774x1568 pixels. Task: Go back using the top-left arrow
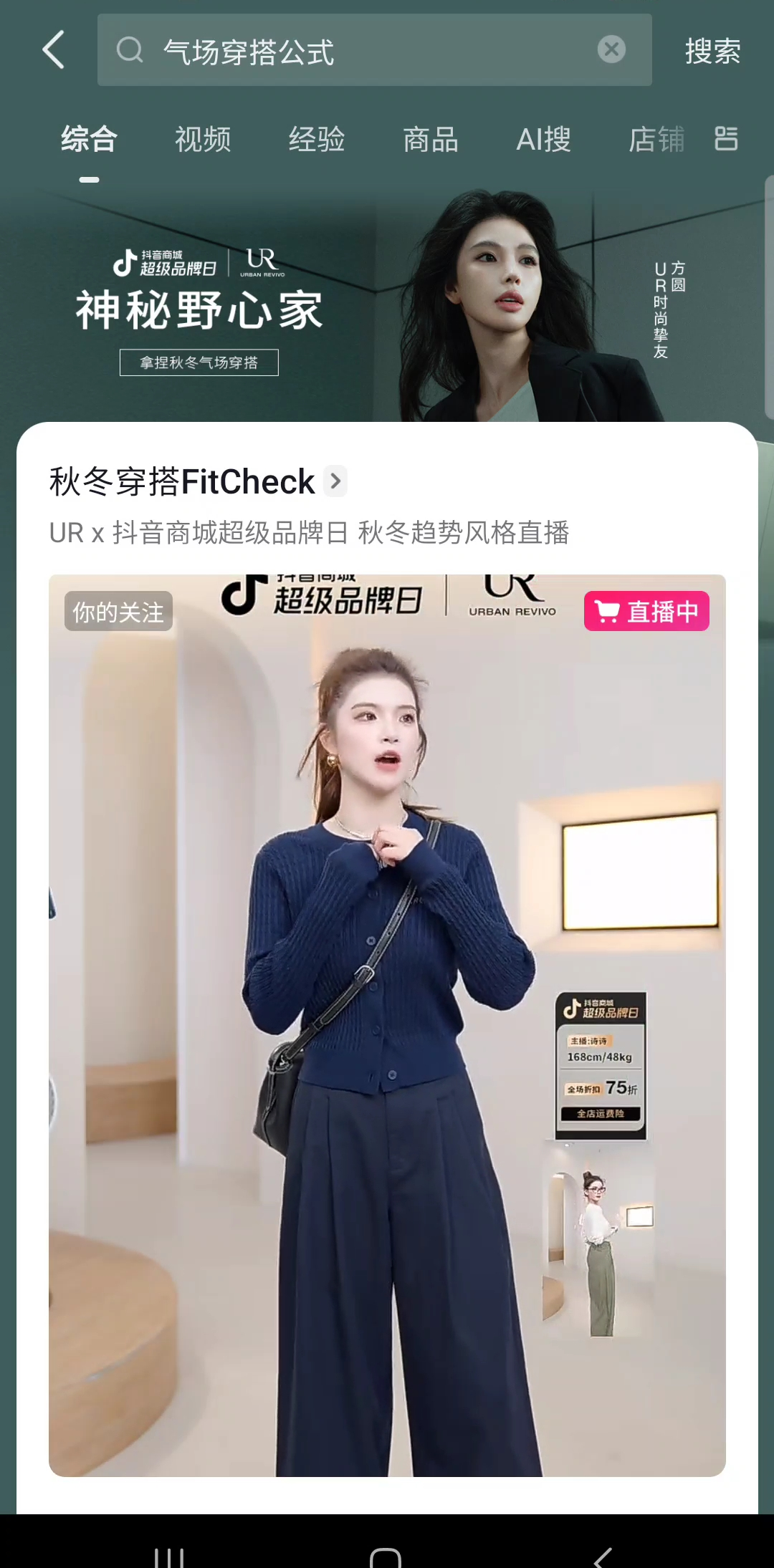(x=54, y=50)
